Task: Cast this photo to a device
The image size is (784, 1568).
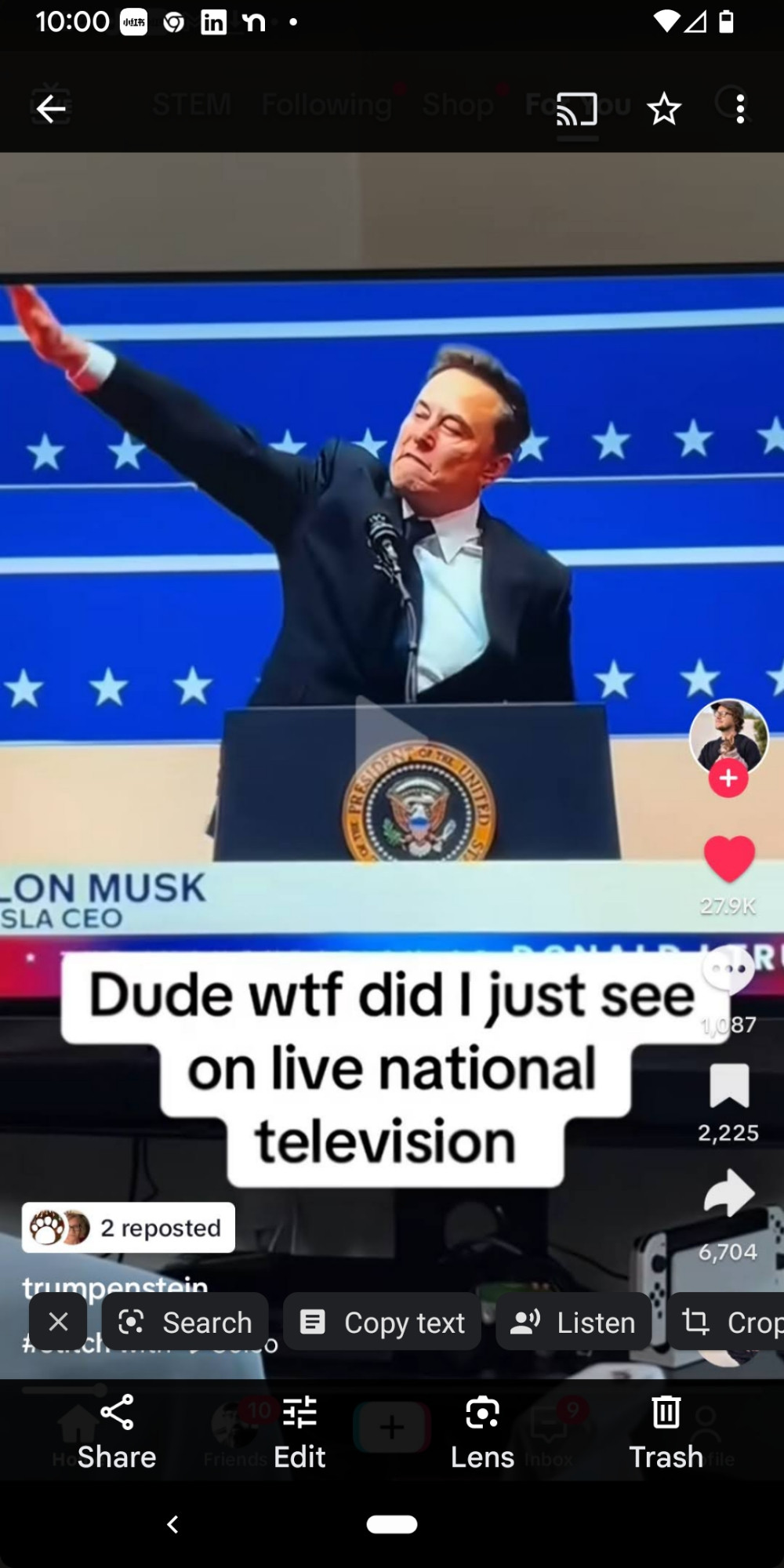Action: click(x=577, y=109)
